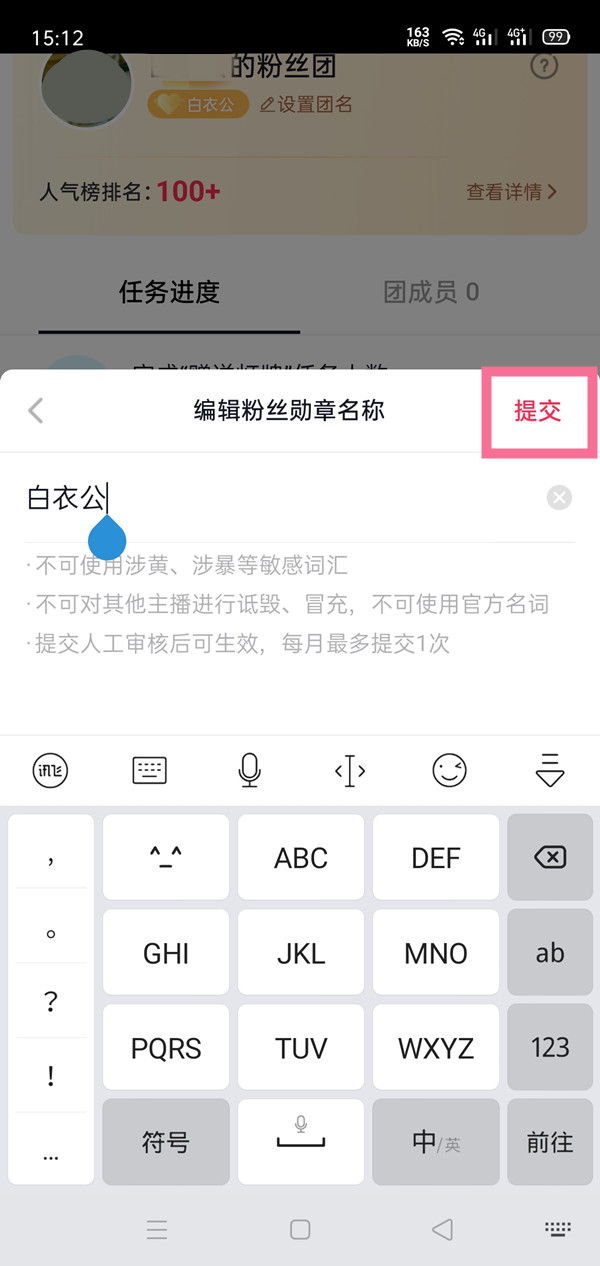Submit the fan badge name with 提交

point(537,411)
